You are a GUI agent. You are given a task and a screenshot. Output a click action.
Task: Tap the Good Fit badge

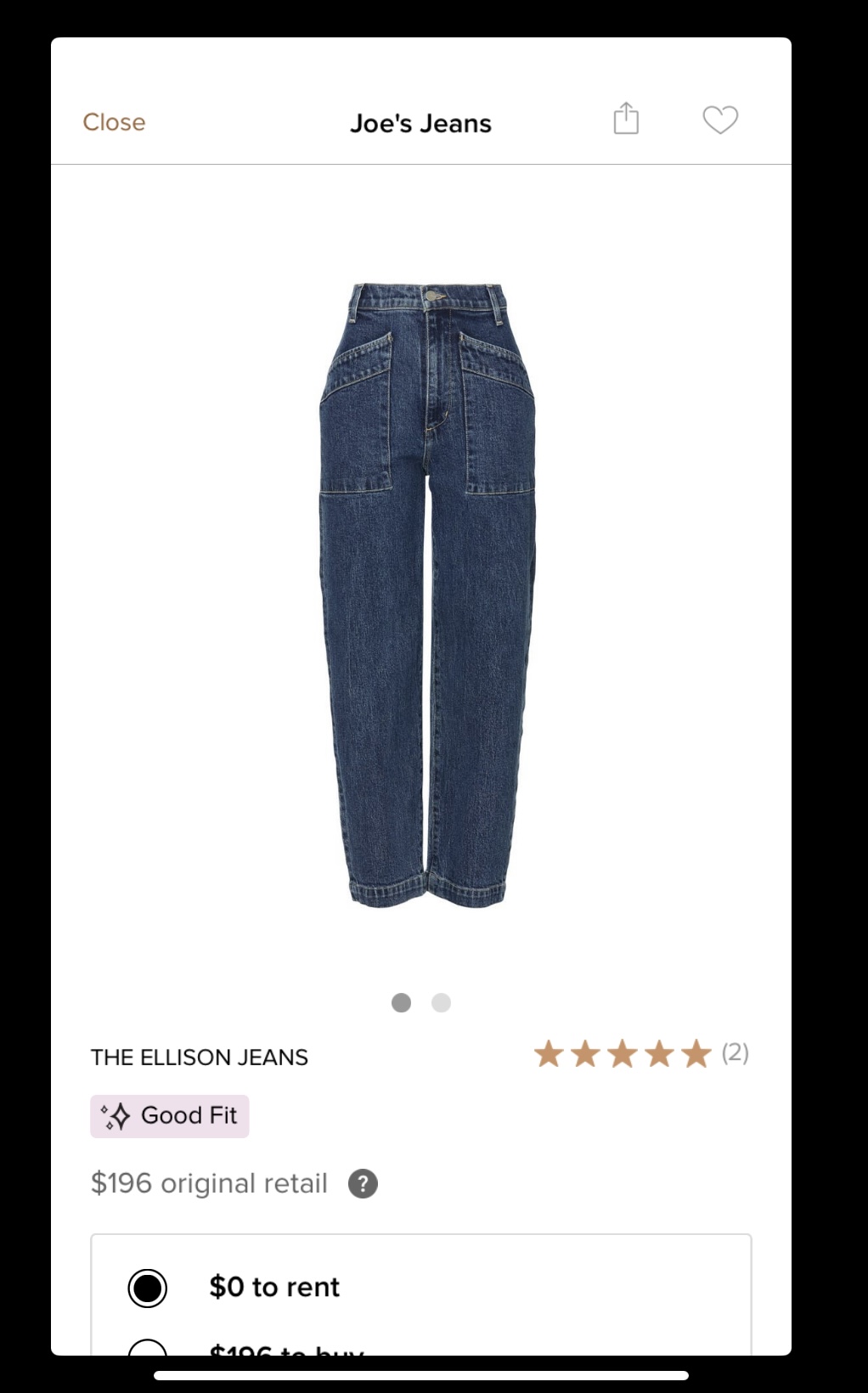pos(170,1116)
